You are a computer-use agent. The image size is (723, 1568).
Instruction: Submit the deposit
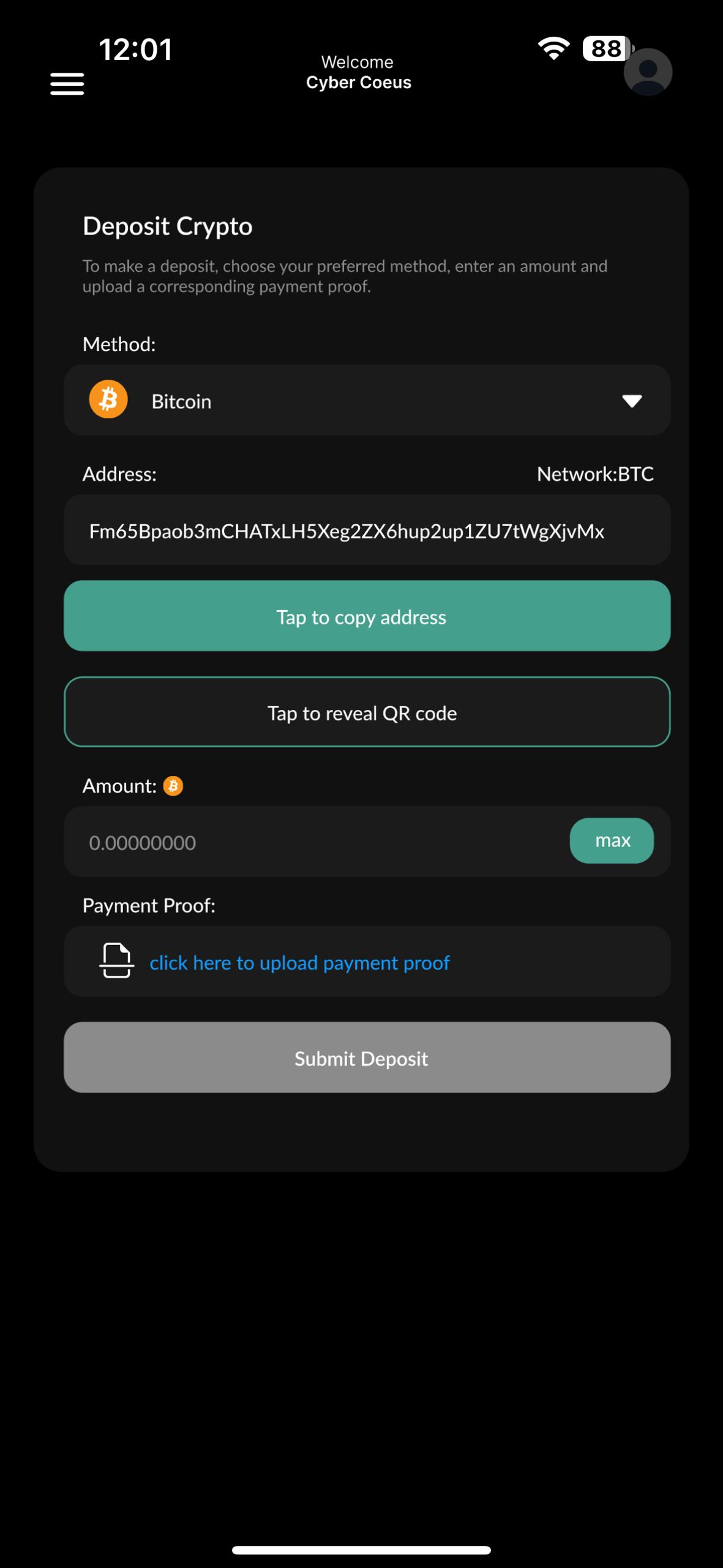[x=367, y=1058]
